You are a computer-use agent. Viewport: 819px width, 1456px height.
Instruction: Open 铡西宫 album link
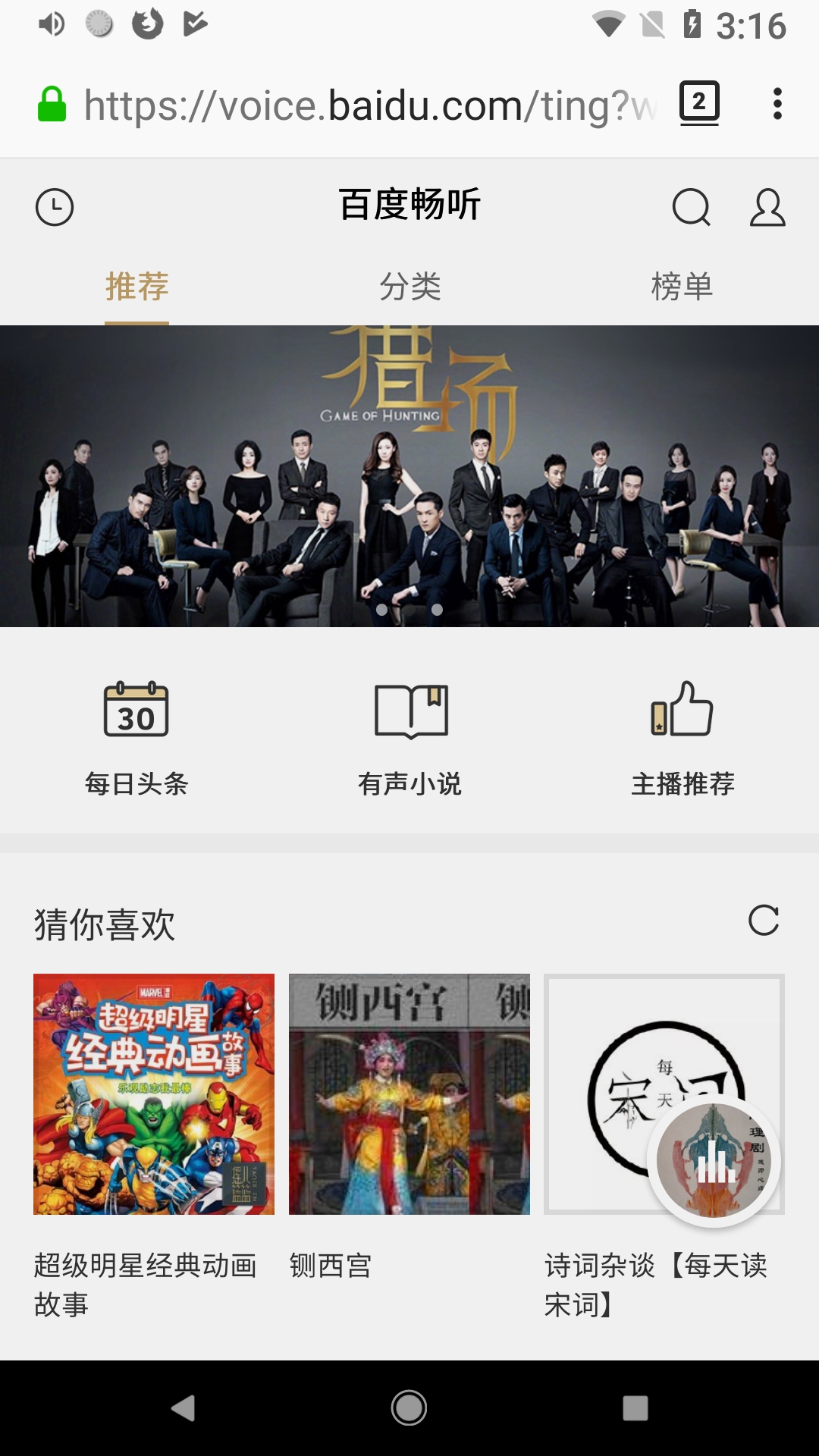click(x=409, y=1097)
